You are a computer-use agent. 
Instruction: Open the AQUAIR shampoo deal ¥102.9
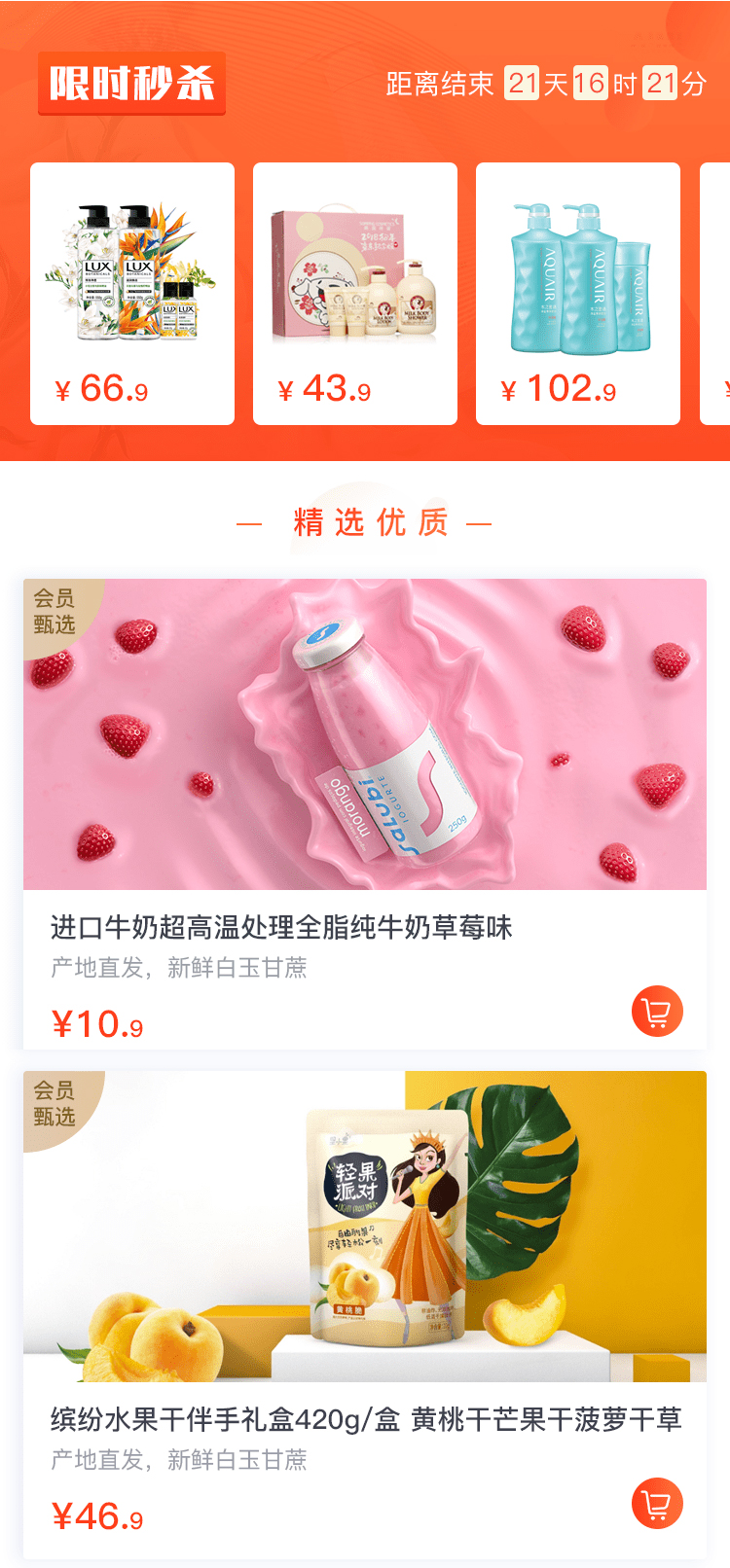click(x=578, y=293)
